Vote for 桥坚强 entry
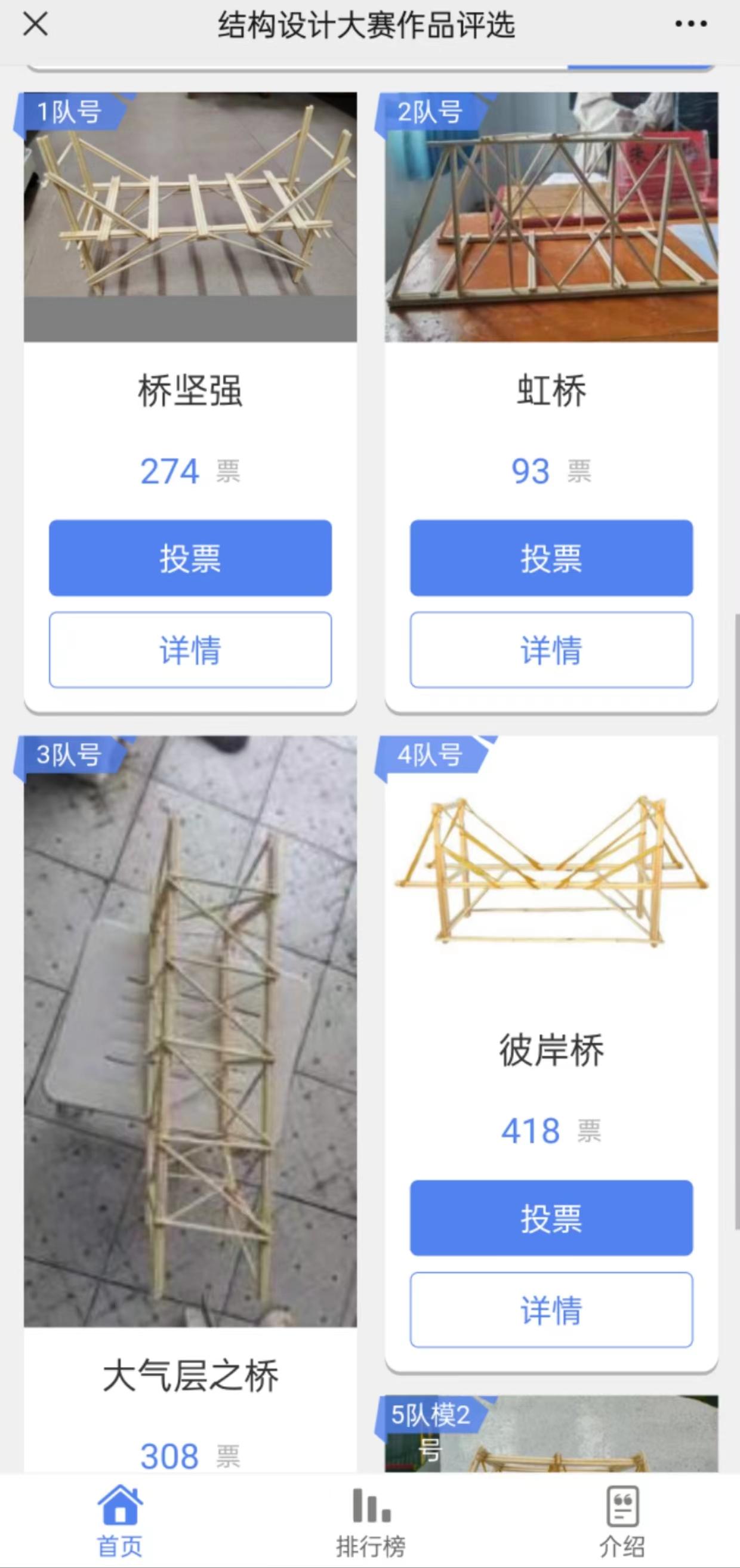This screenshot has width=740, height=1568. (190, 558)
